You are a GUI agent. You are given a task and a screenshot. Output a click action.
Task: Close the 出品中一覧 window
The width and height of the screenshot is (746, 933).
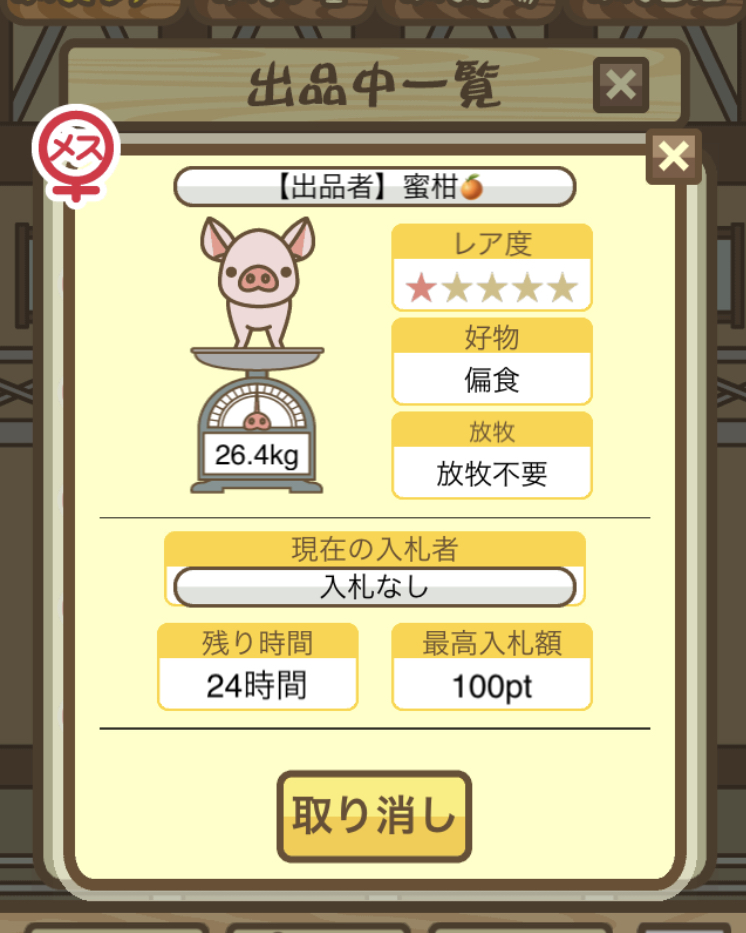click(x=620, y=85)
